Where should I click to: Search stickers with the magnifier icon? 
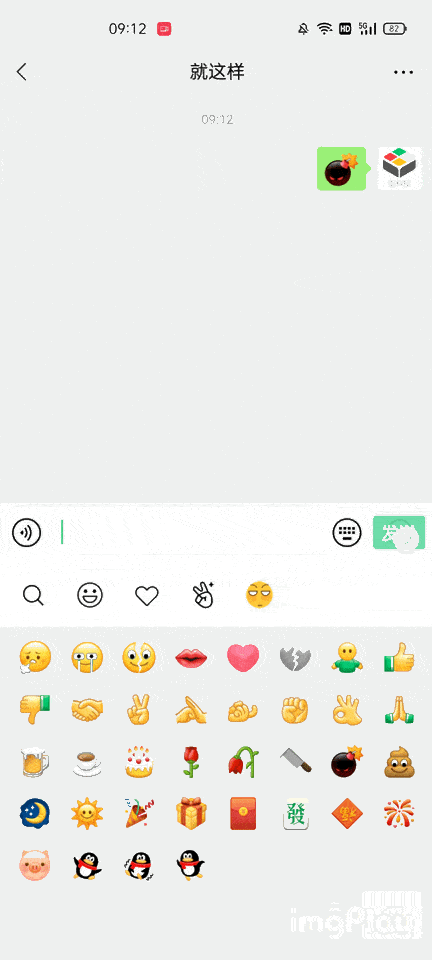click(x=33, y=594)
